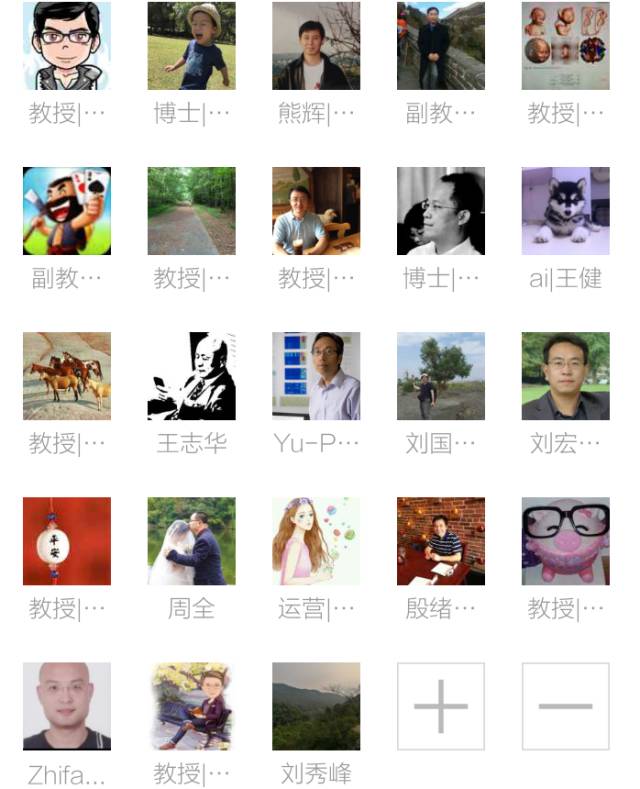Viewport: 640px width, 789px height.
Task: View the Yu-P… member profile
Action: (316, 376)
